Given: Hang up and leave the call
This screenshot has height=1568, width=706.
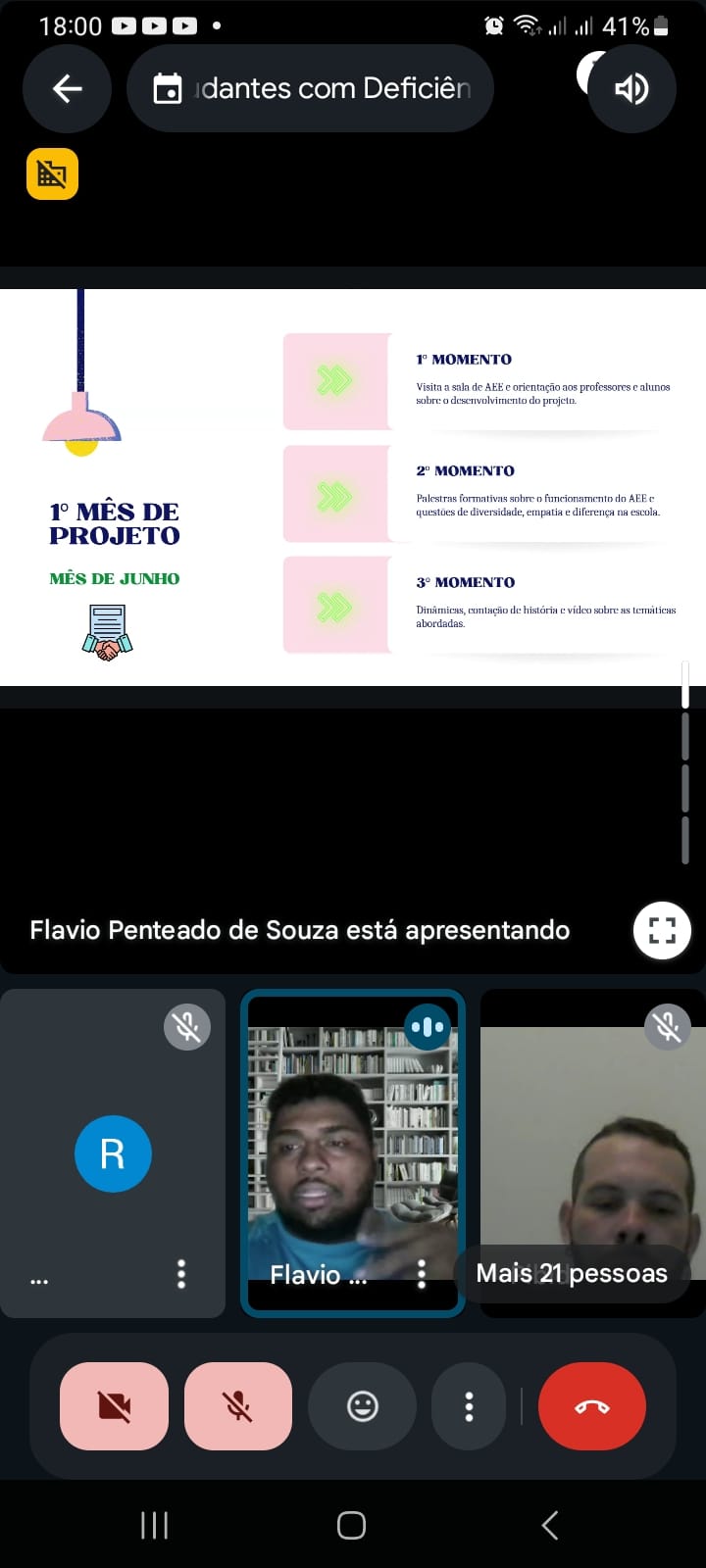Looking at the screenshot, I should pyautogui.click(x=592, y=1406).
